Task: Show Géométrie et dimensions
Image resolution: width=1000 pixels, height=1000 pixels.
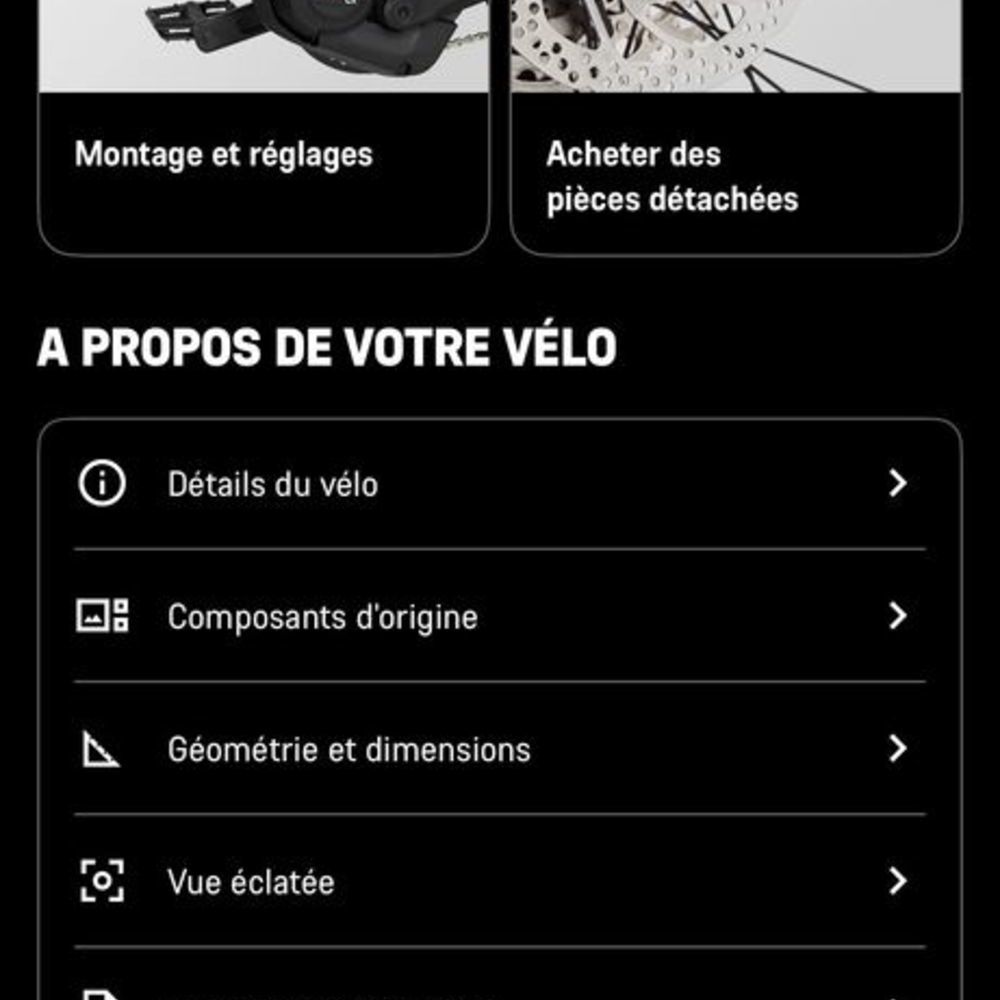Action: [500, 749]
